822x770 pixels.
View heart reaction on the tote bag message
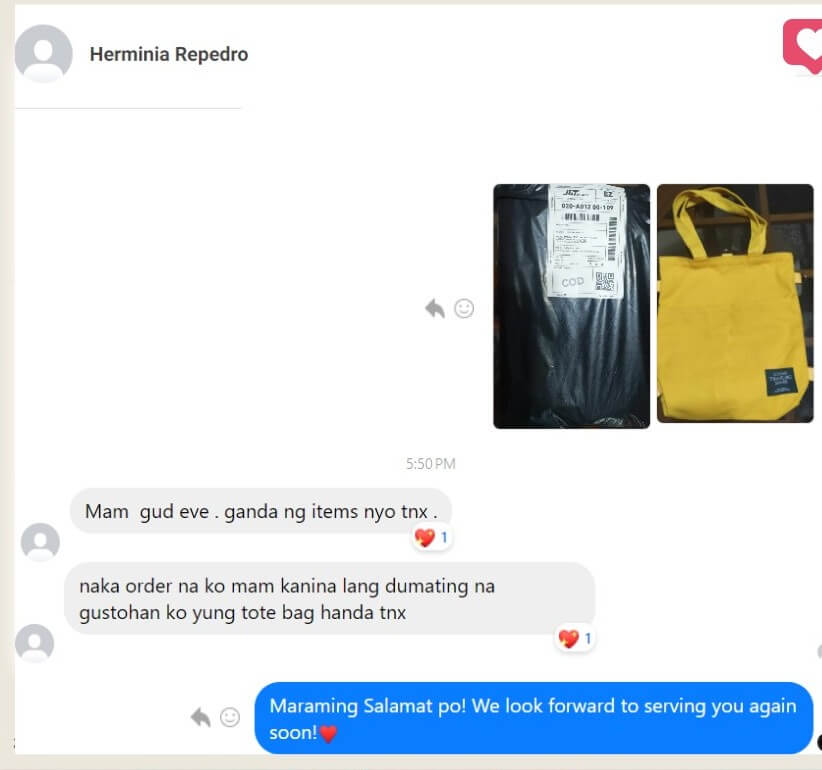tap(575, 638)
